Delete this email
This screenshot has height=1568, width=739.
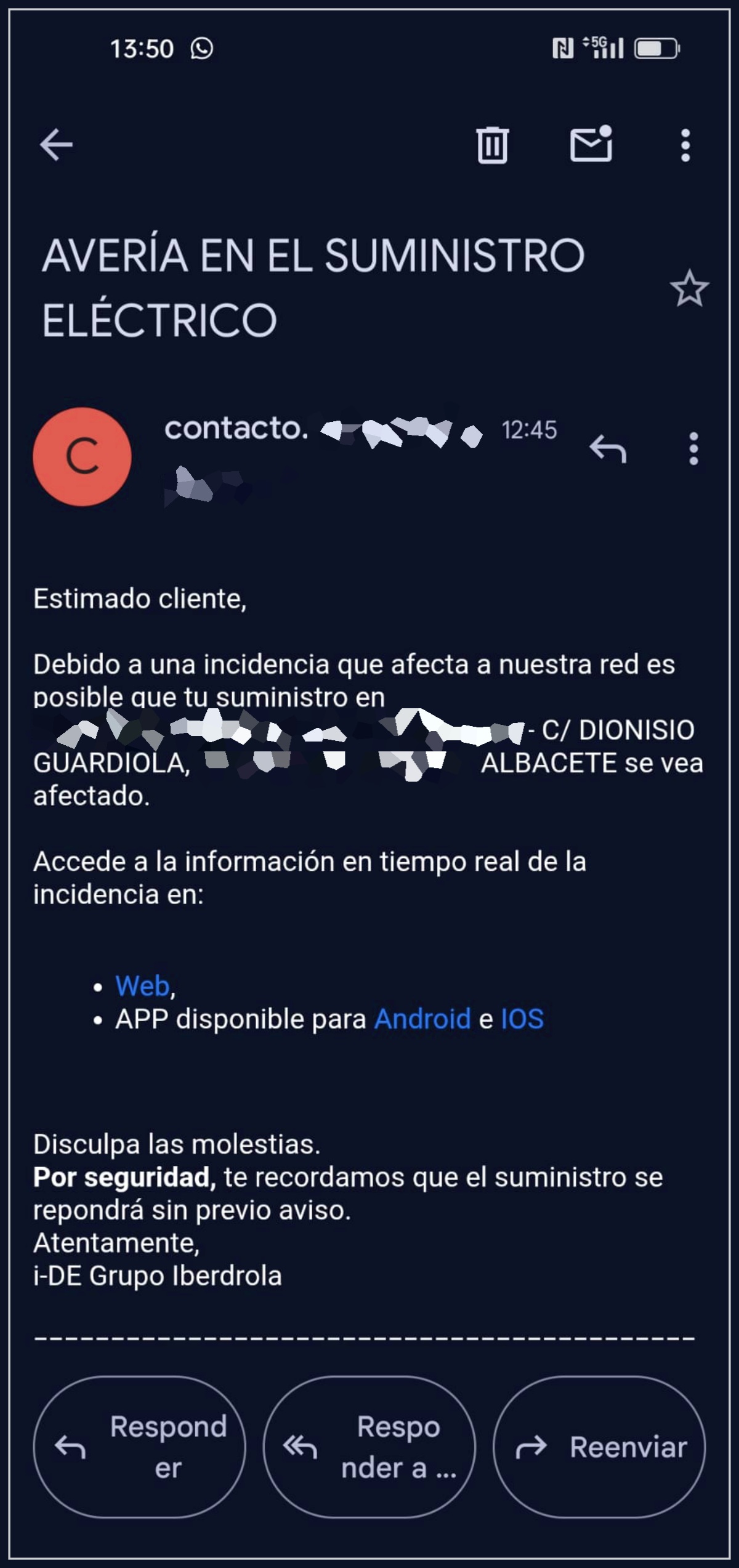coord(492,145)
